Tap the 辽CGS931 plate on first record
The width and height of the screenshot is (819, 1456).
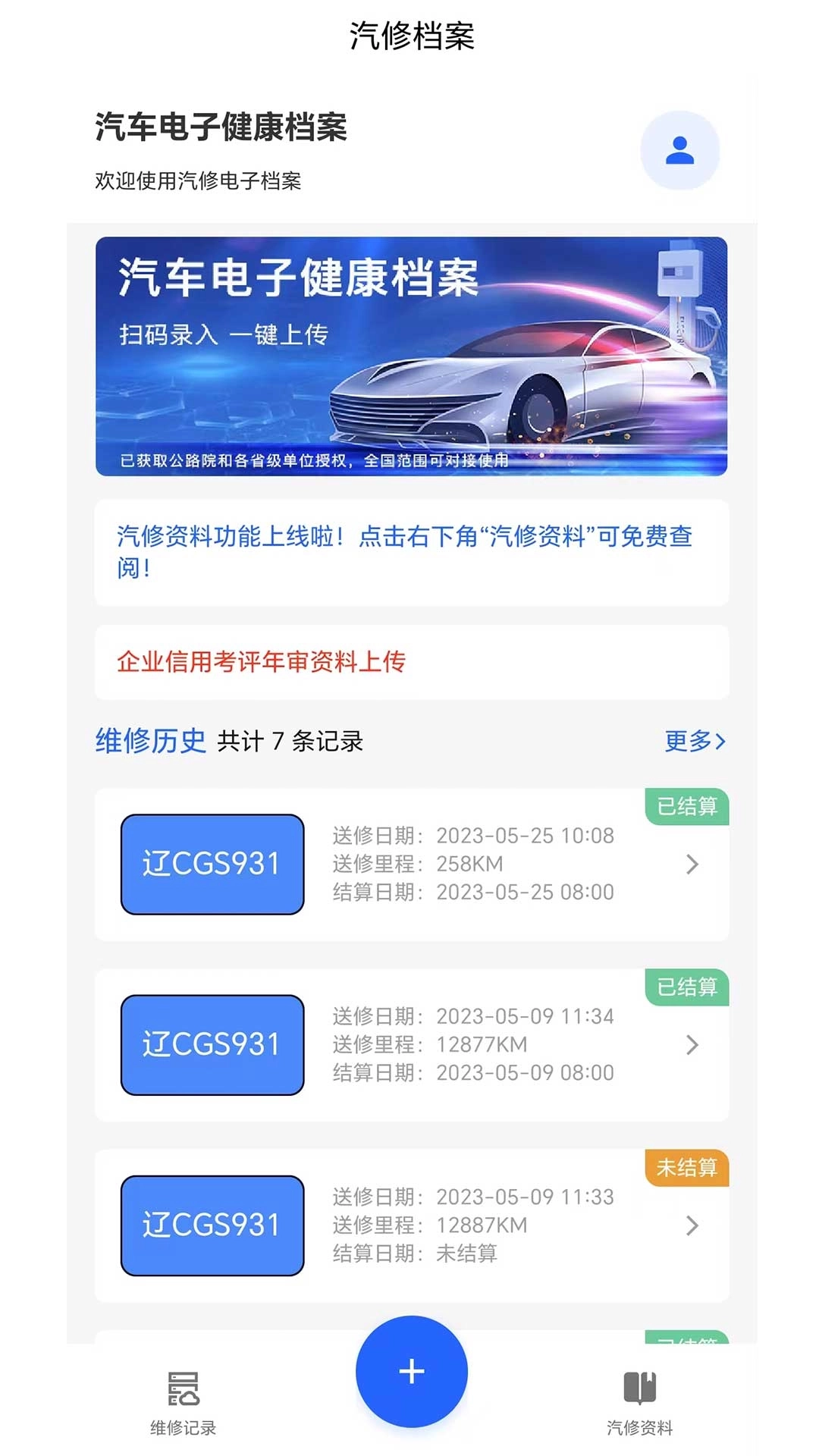[212, 864]
